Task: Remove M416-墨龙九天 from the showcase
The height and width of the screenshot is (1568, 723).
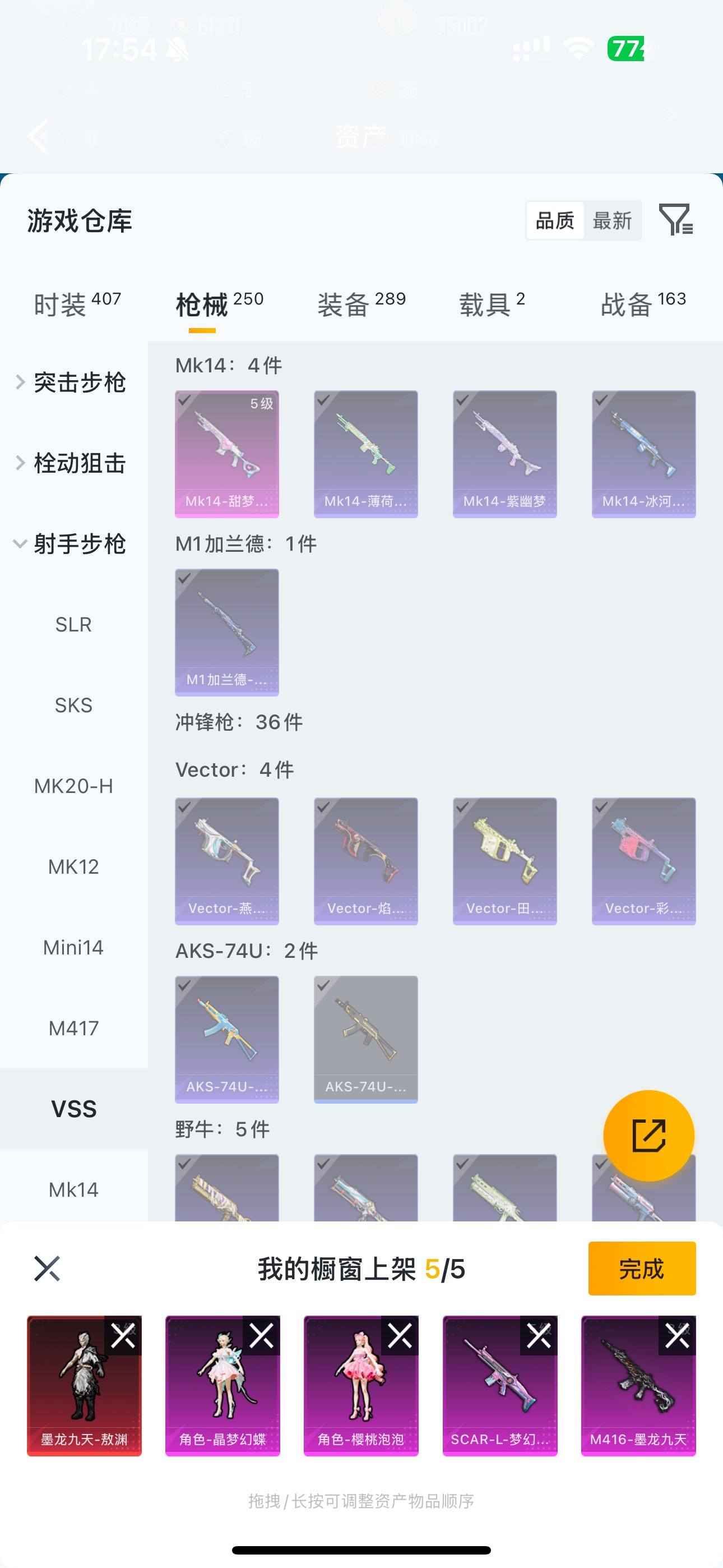Action: [x=676, y=1336]
